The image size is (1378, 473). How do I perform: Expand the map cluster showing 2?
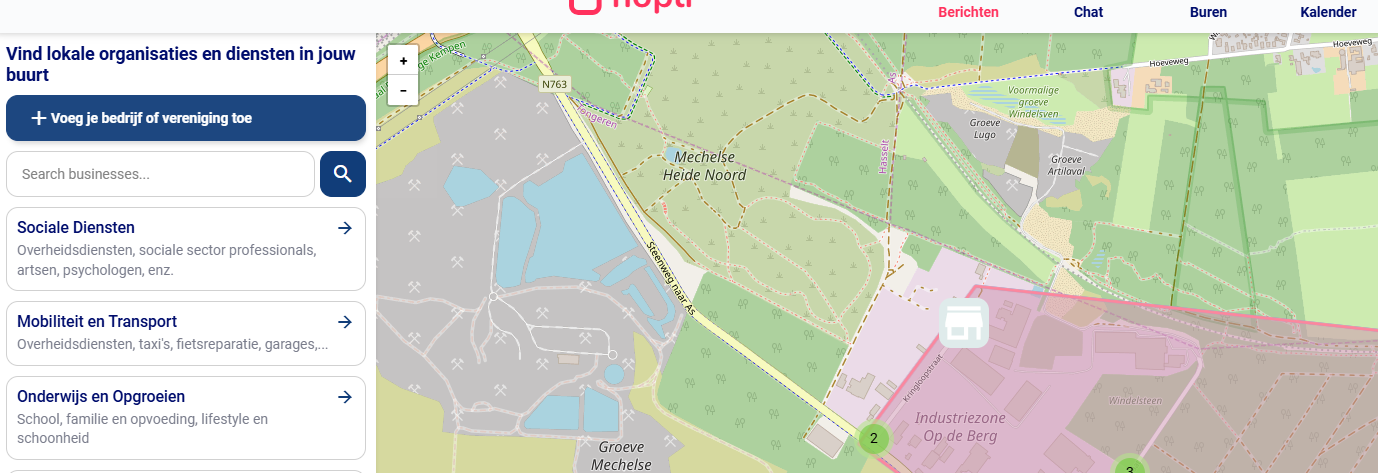point(873,438)
